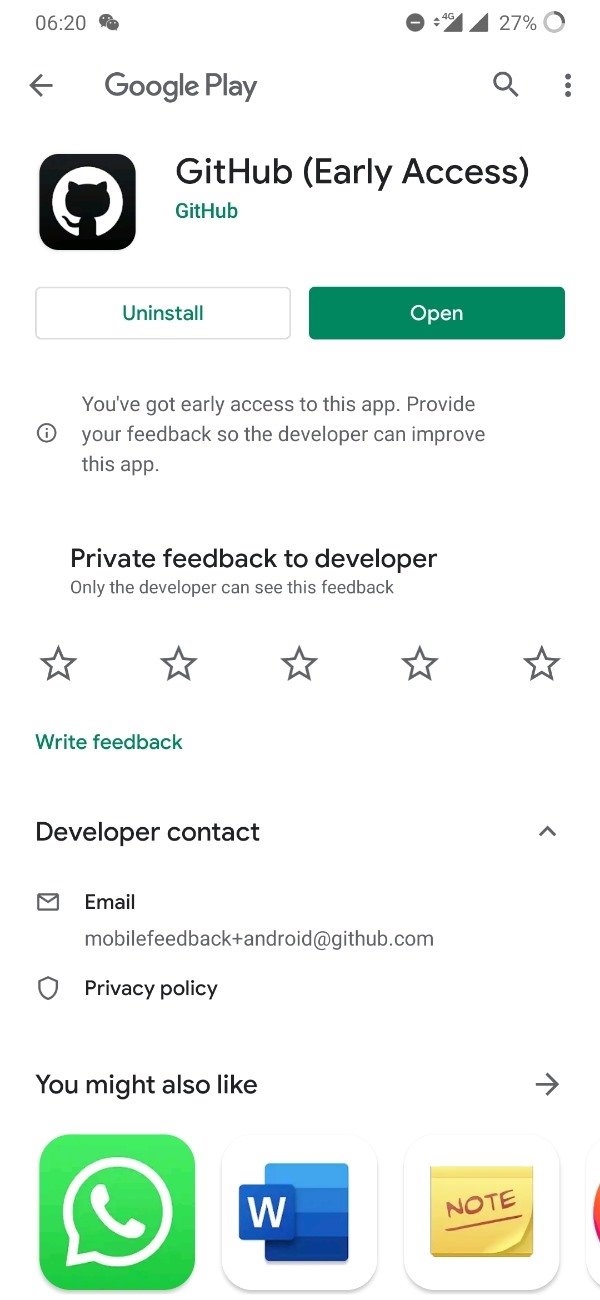Email the developer at mobilefeedback address

258,939
